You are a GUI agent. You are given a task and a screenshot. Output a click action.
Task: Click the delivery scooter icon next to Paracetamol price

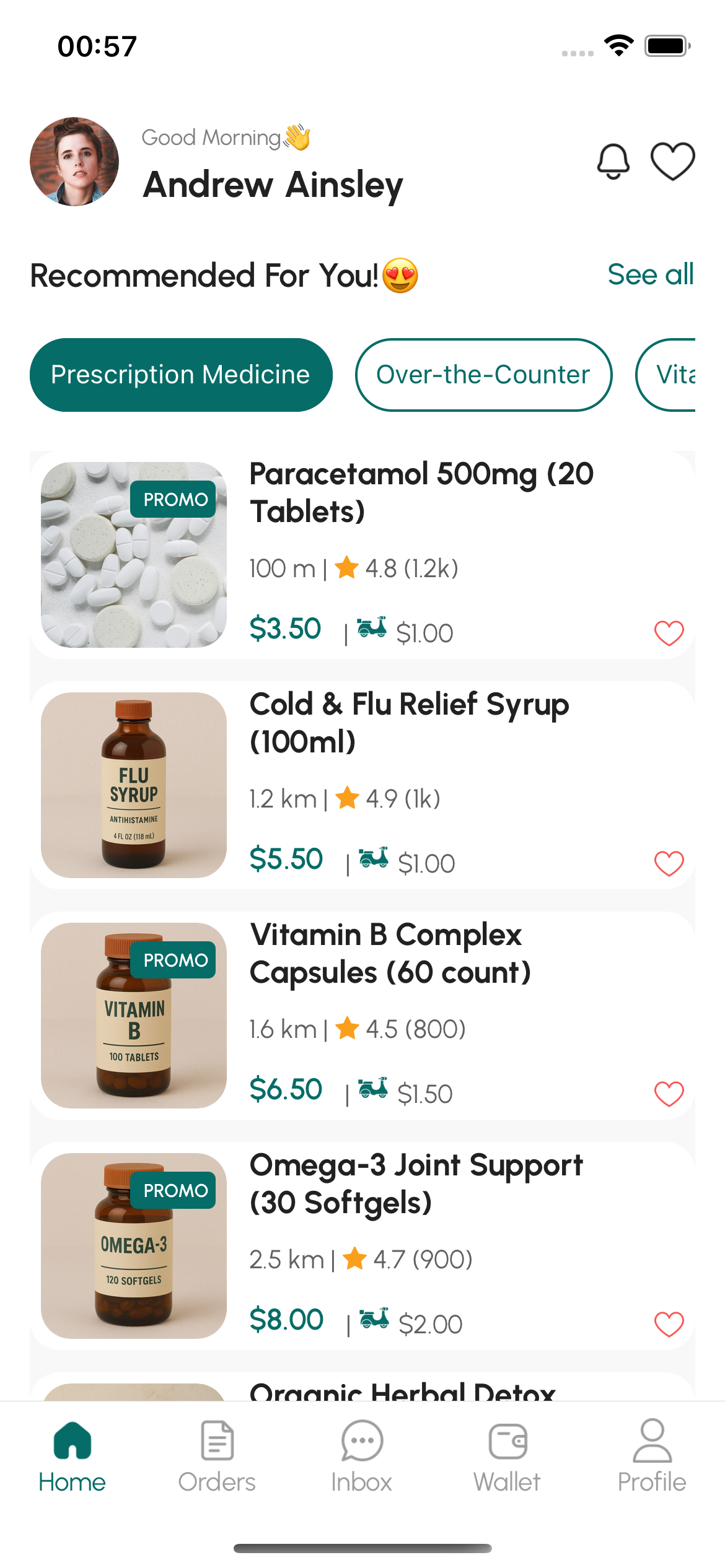point(372,630)
